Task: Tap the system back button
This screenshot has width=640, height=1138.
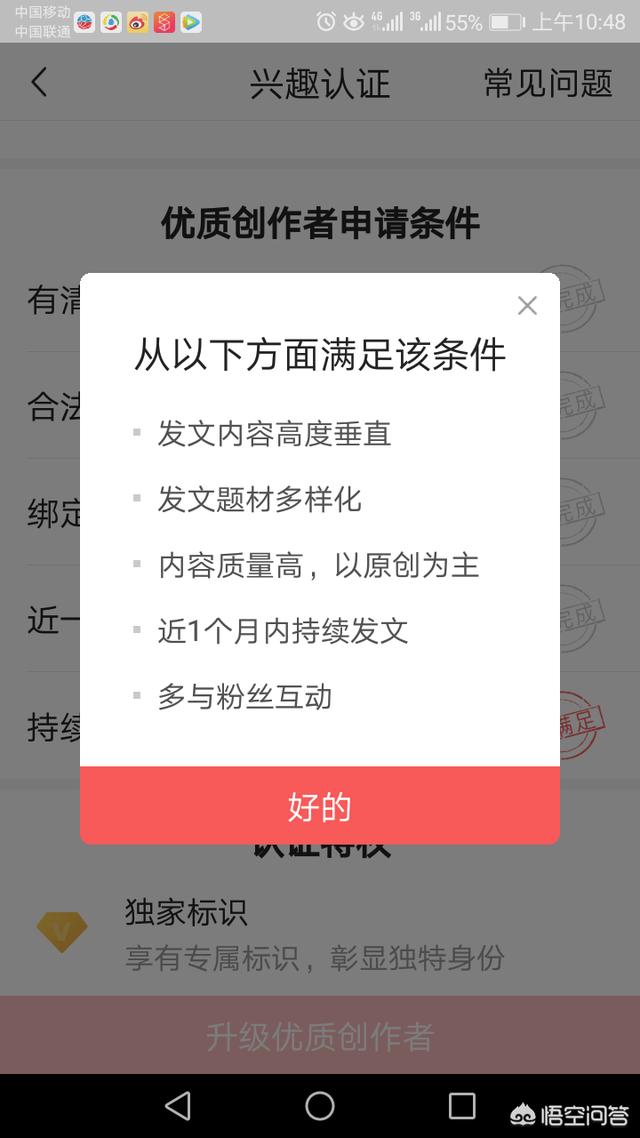Action: click(x=178, y=1105)
